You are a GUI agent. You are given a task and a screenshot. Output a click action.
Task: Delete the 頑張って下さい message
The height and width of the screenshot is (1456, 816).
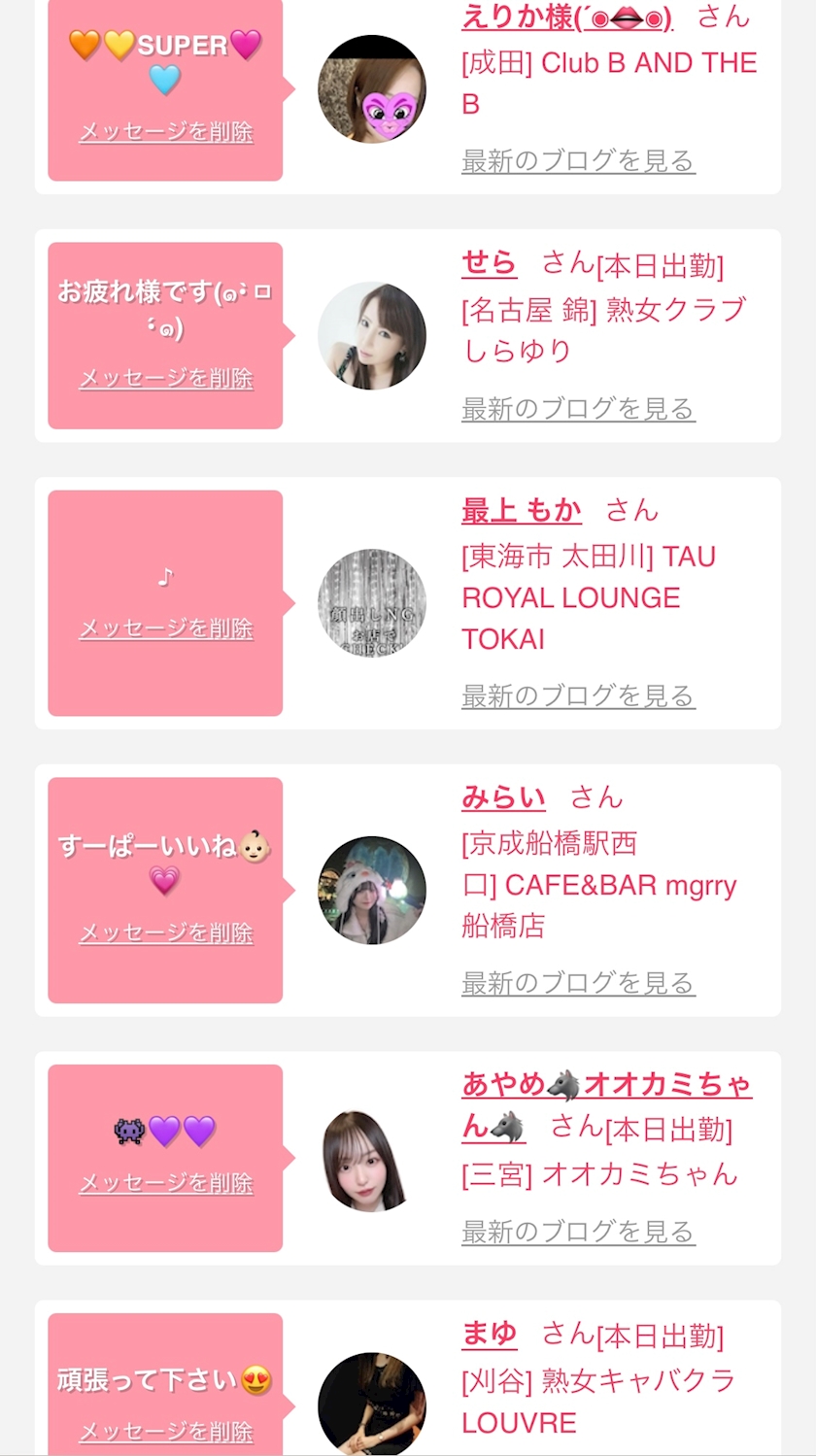(165, 1431)
